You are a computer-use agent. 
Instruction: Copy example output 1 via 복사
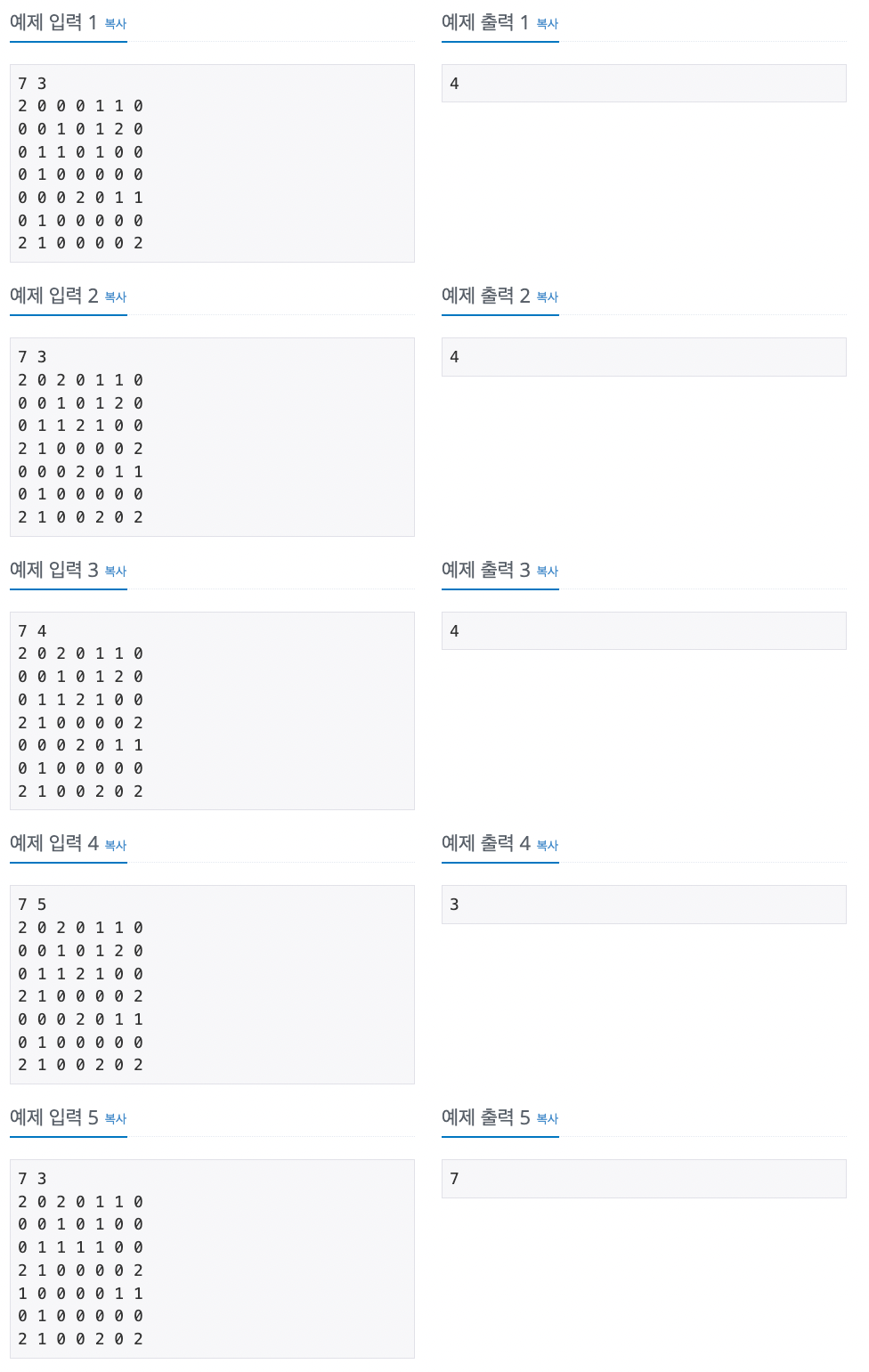point(548,24)
